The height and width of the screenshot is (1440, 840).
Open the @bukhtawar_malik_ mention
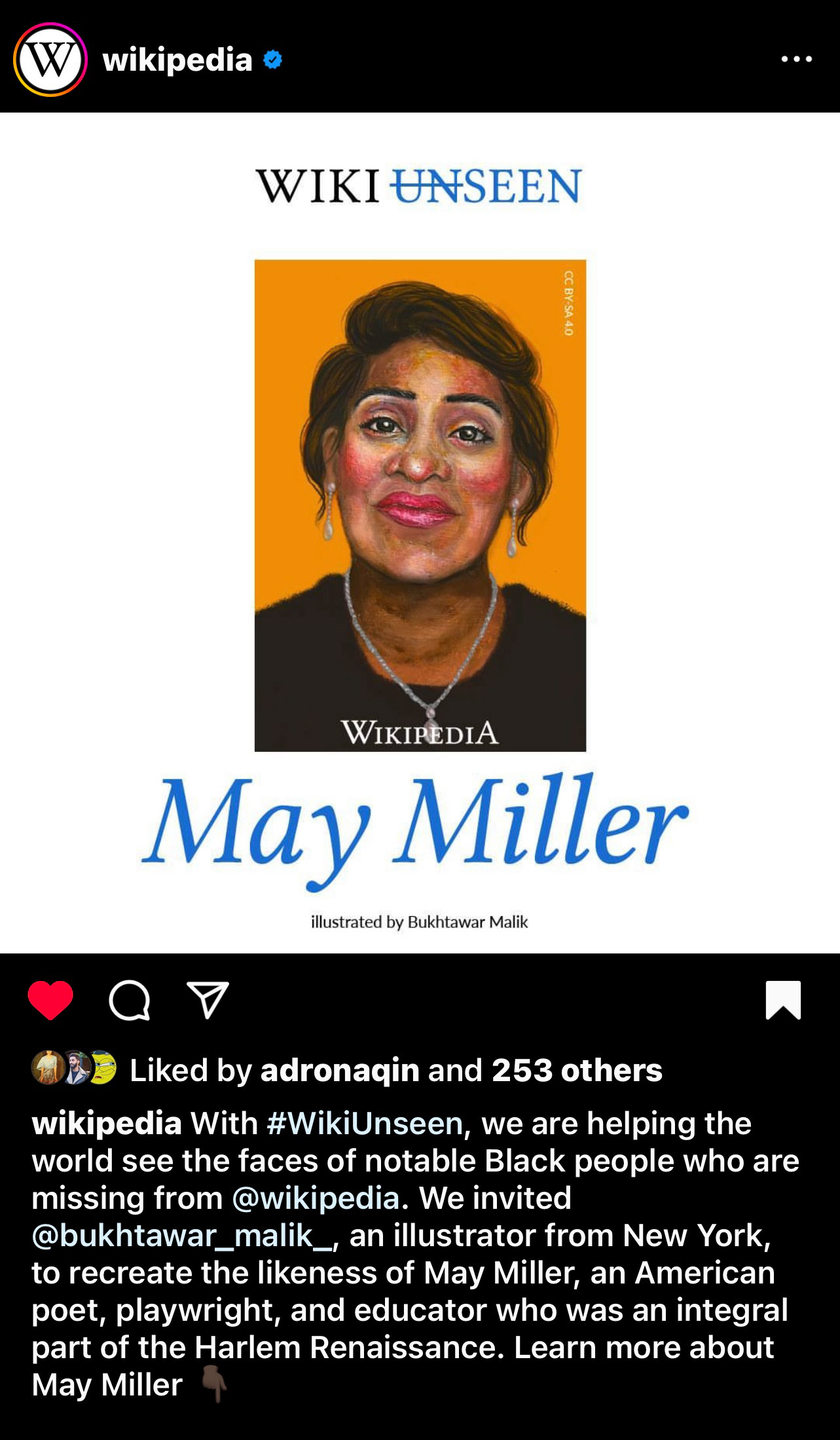[x=183, y=1236]
